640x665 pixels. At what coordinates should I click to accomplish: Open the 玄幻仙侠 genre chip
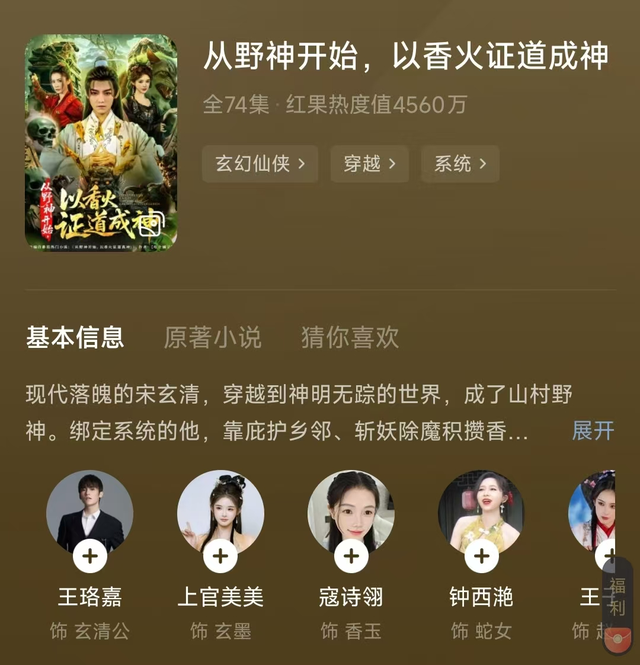(x=260, y=164)
